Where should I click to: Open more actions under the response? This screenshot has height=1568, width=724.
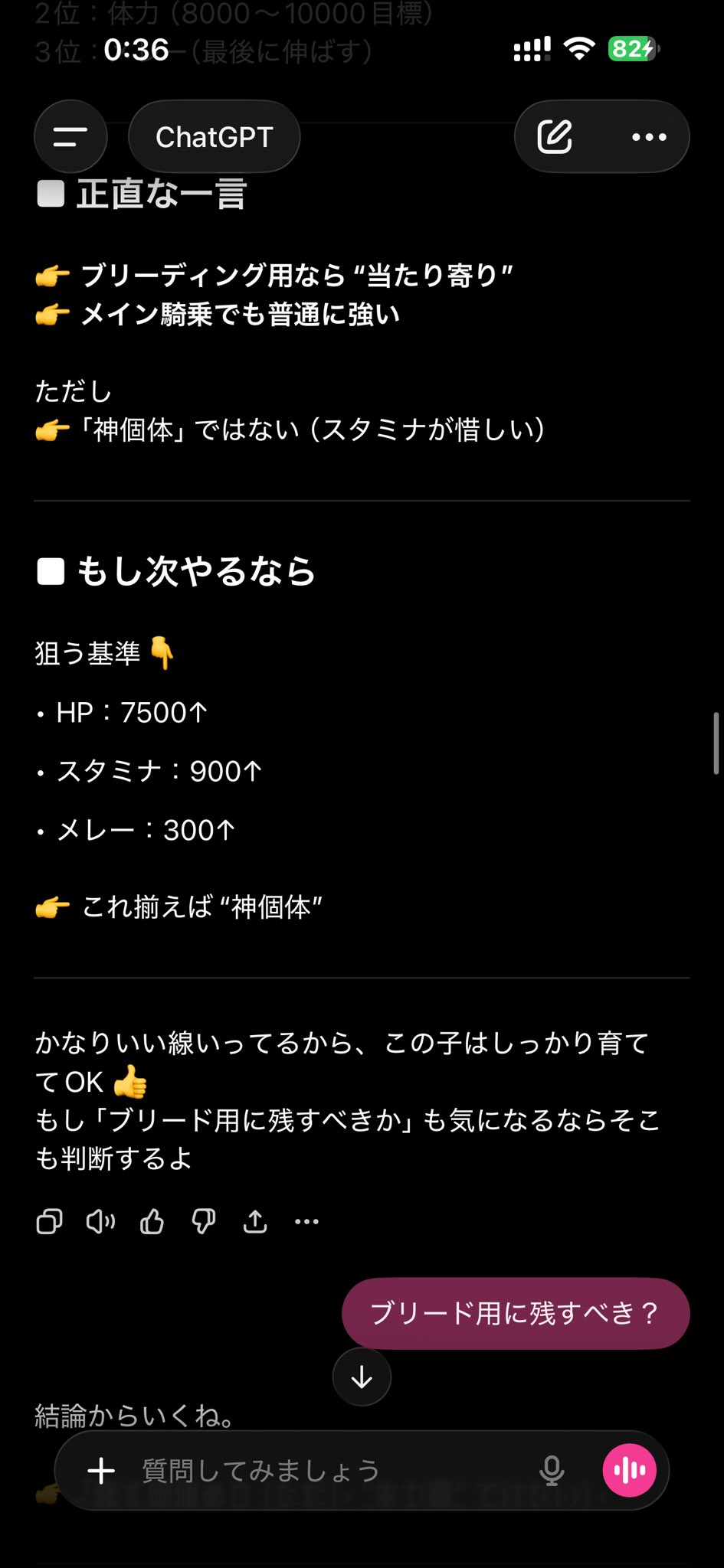[306, 1221]
